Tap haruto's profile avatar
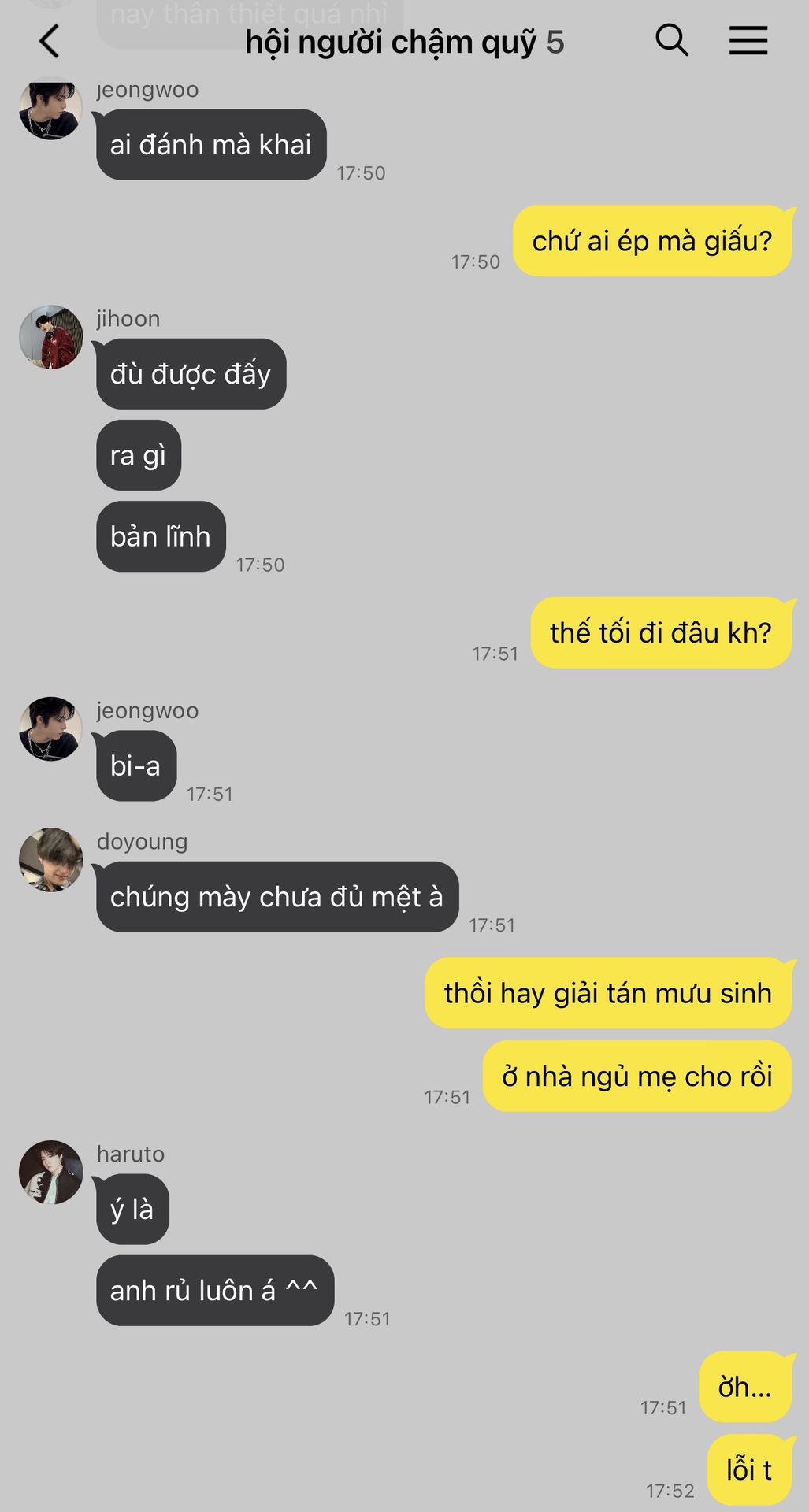Screen dimensions: 809x1512 [51, 1172]
